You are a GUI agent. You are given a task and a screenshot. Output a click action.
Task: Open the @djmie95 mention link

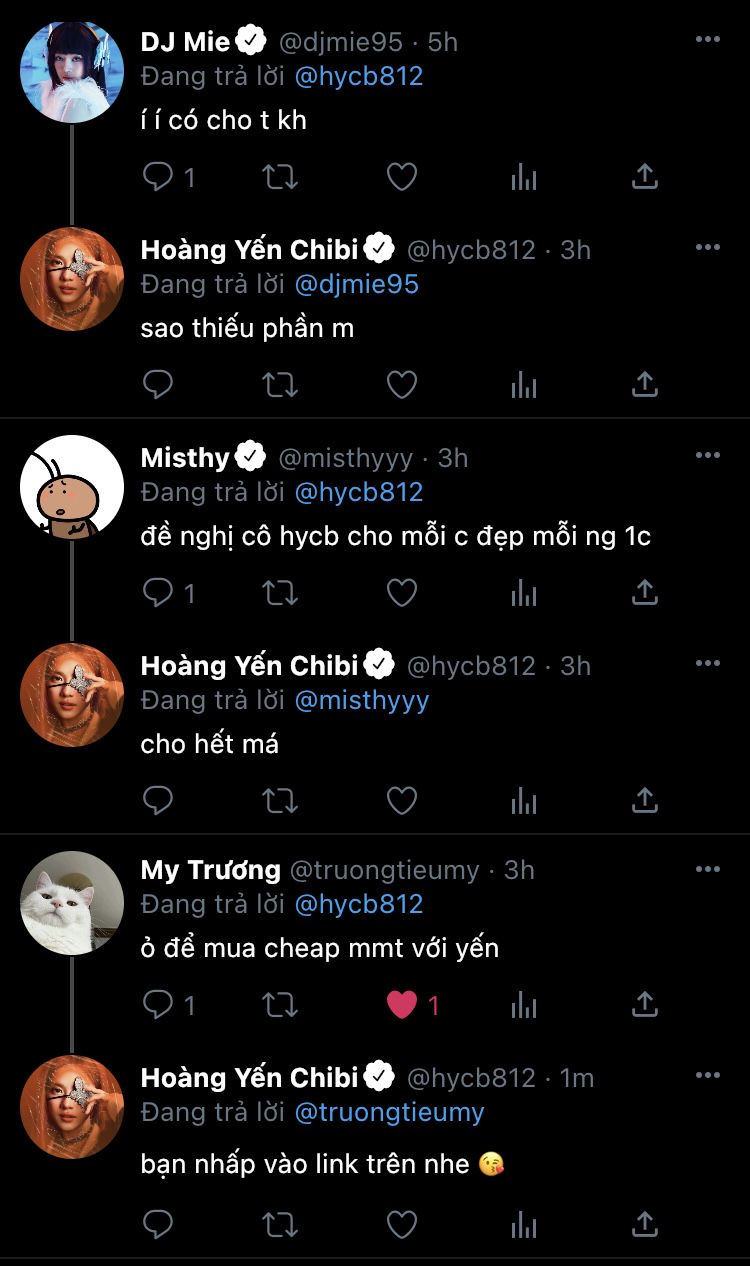point(356,284)
